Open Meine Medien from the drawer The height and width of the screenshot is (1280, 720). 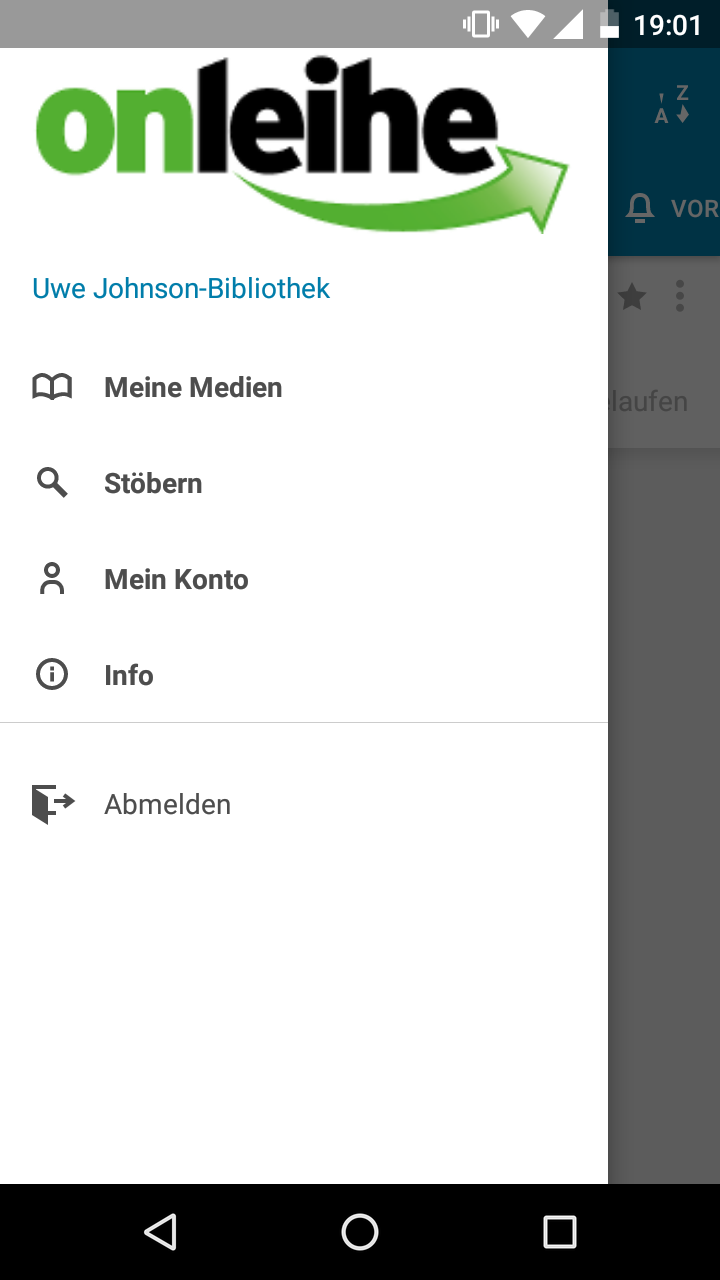(x=192, y=387)
